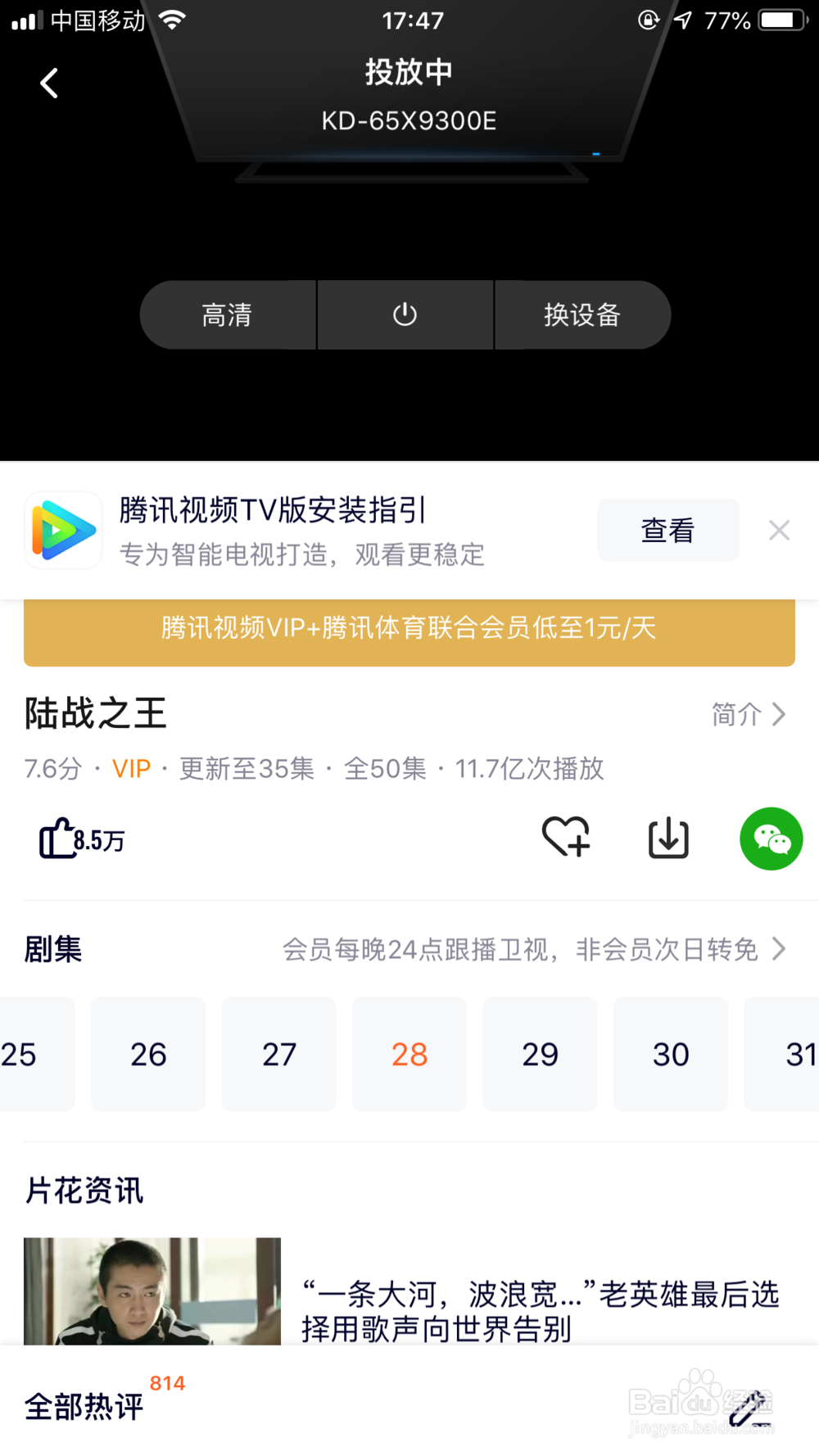819x1456 pixels.
Task: Open the 老英雄 trailer thumbnail
Action: pyautogui.click(x=152, y=1291)
